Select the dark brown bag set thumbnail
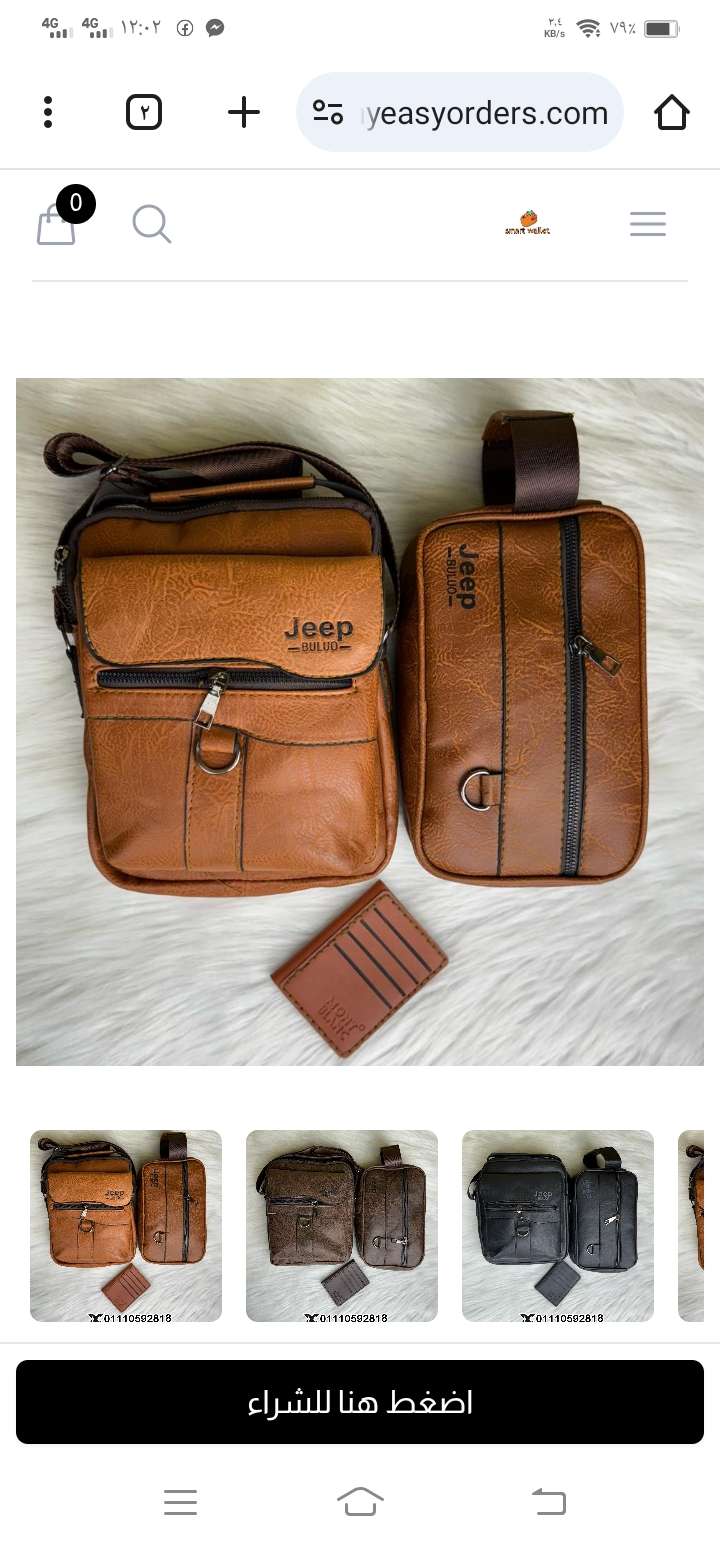 [342, 1225]
